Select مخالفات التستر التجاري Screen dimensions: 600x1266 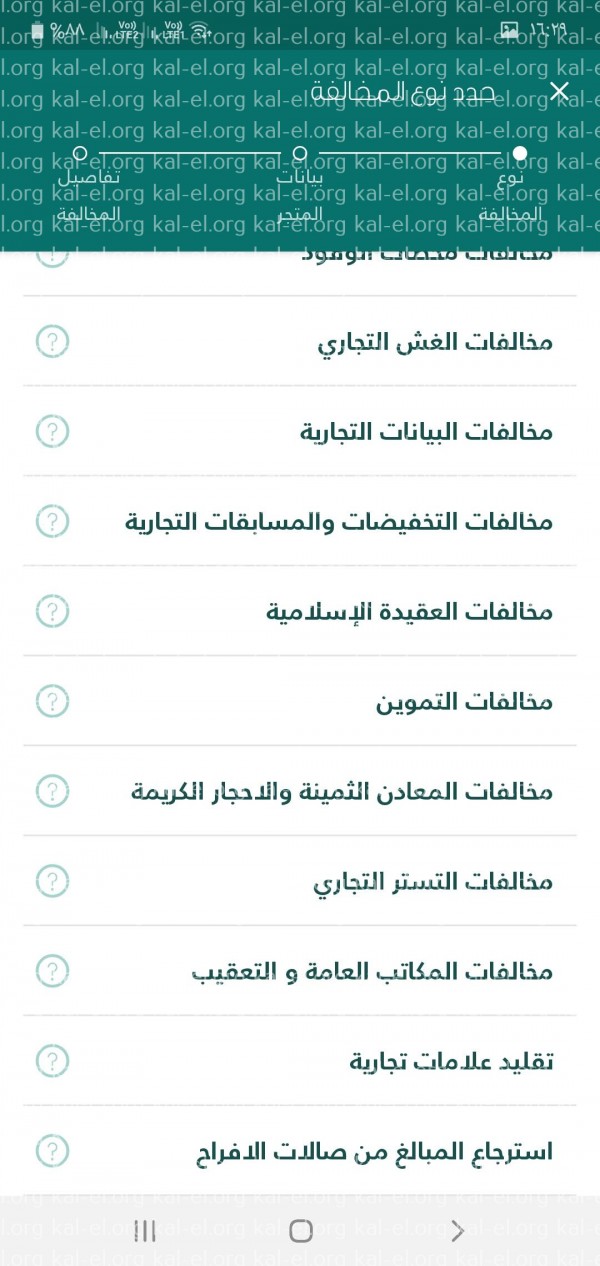[x=432, y=882]
